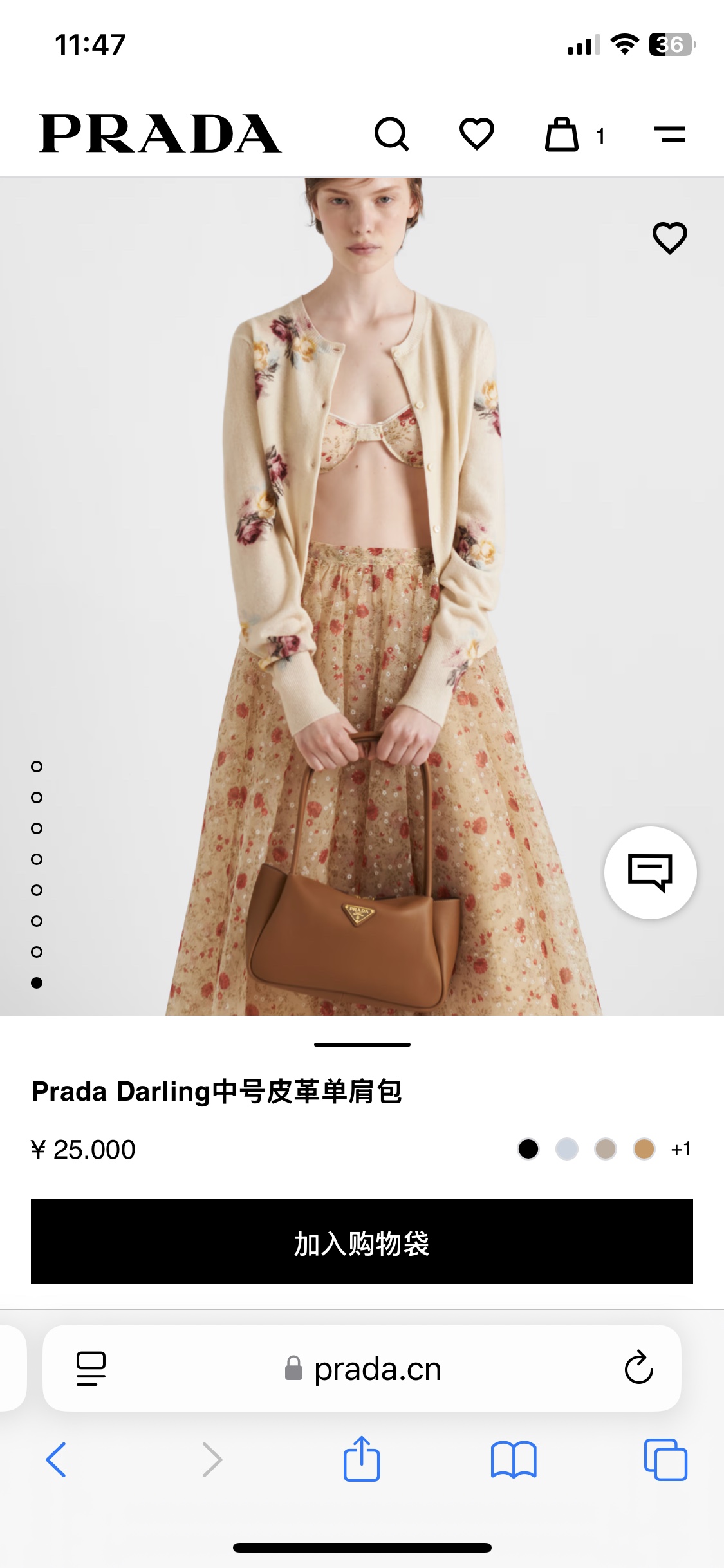
Task: Share this page via Safari share icon
Action: 362,1459
